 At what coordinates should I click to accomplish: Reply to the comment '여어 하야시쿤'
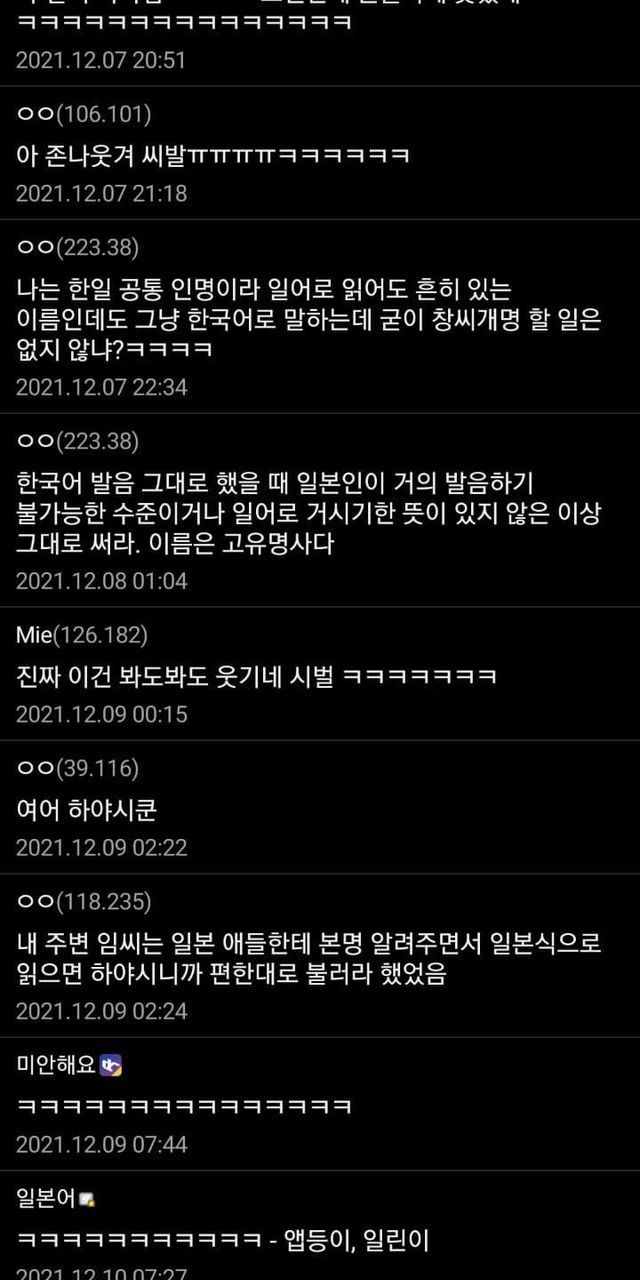point(87,809)
